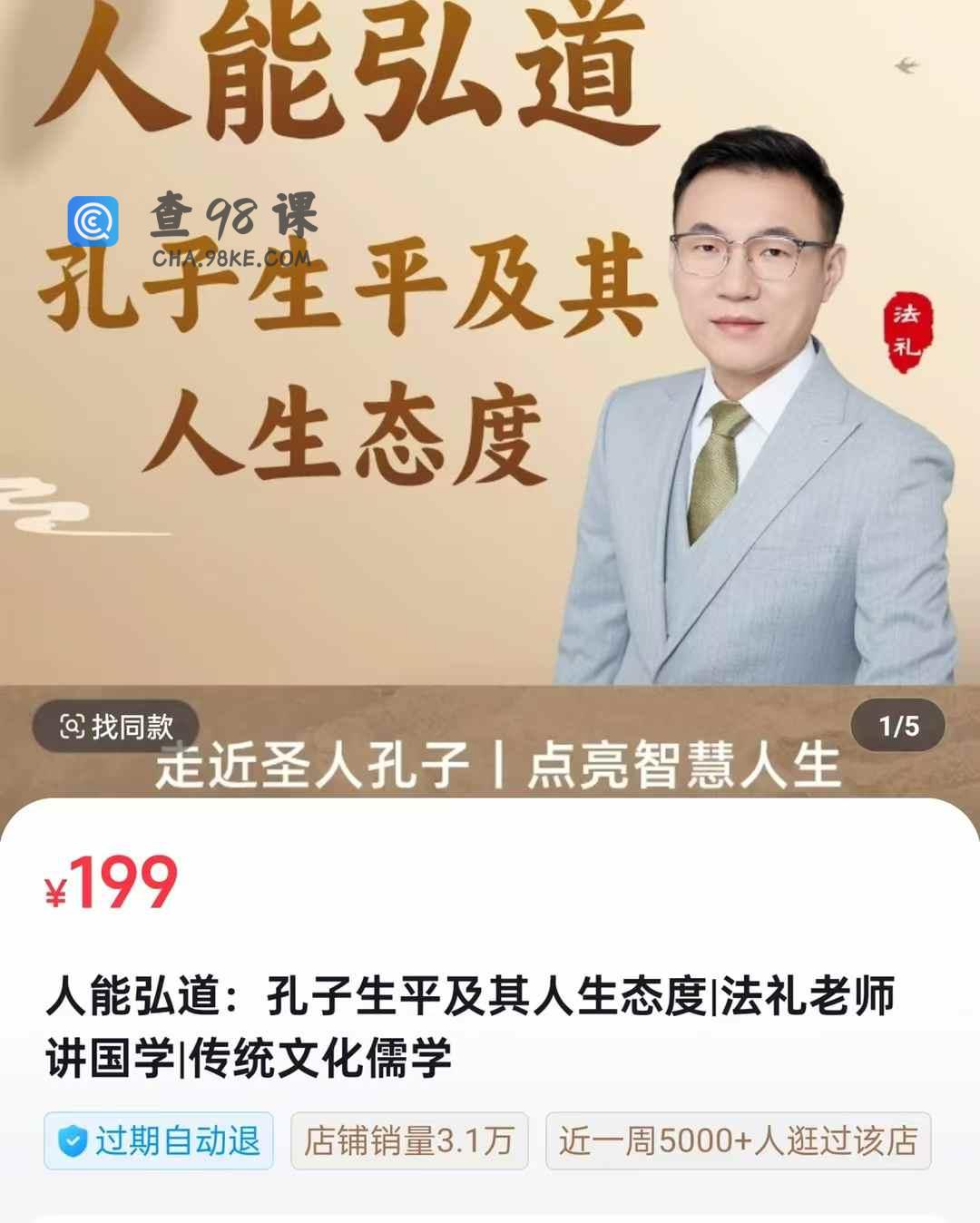
Task: View the 过期自动退 guarantee details
Action: click(159, 1140)
